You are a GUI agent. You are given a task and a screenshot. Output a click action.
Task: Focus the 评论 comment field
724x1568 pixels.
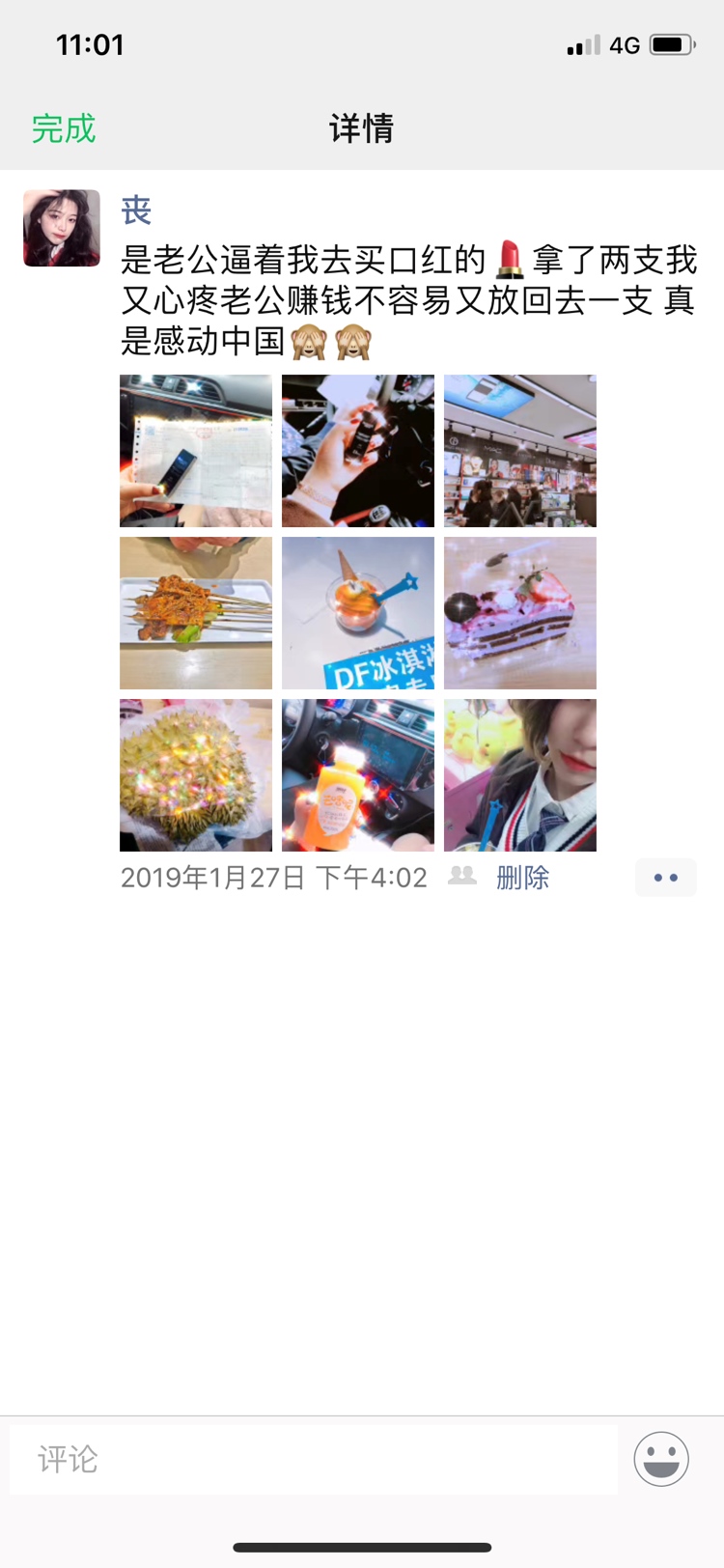coord(314,1459)
